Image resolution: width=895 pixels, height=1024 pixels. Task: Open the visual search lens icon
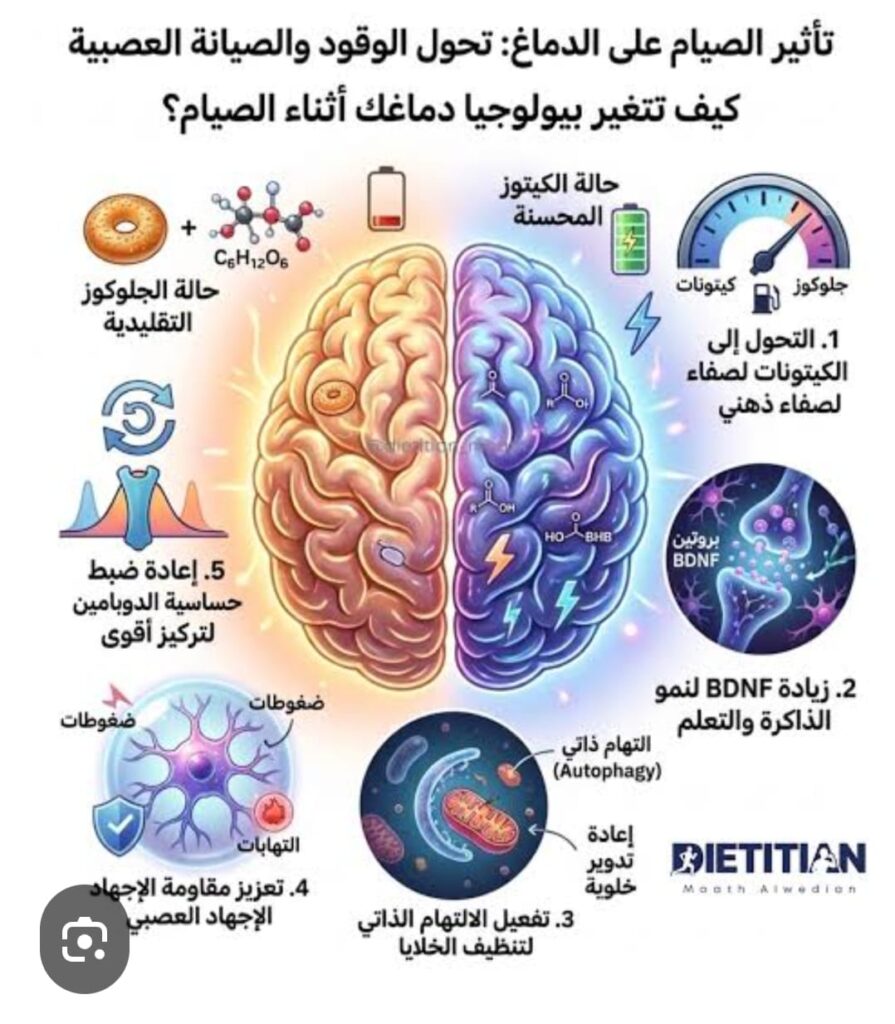pyautogui.click(x=85, y=938)
